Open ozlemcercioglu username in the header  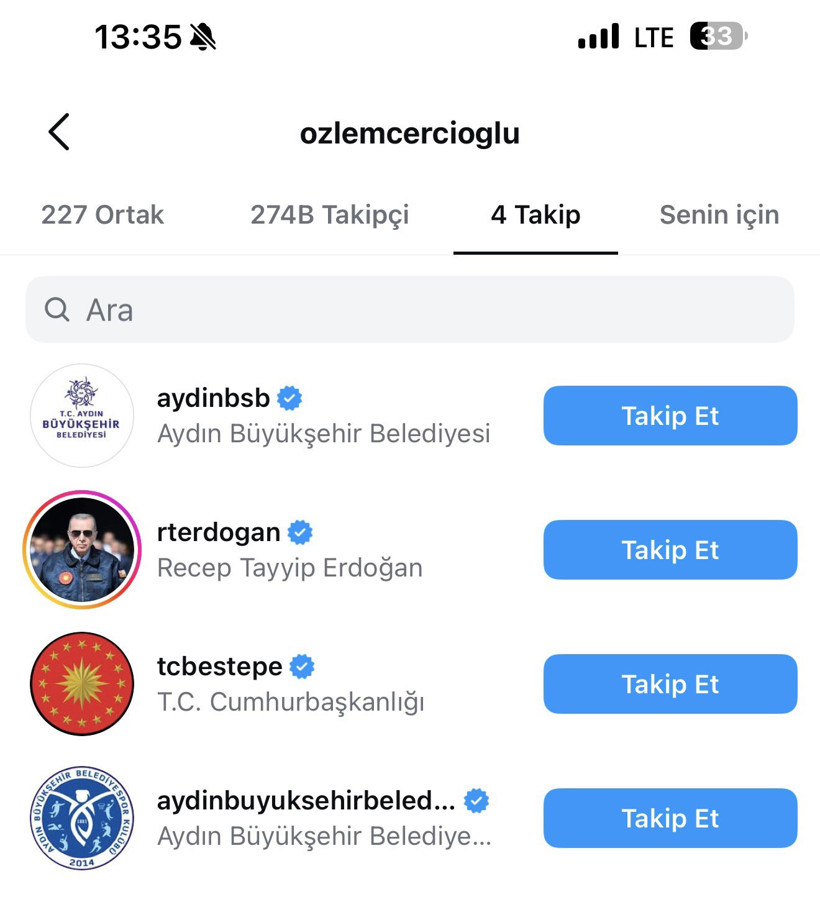coord(410,131)
